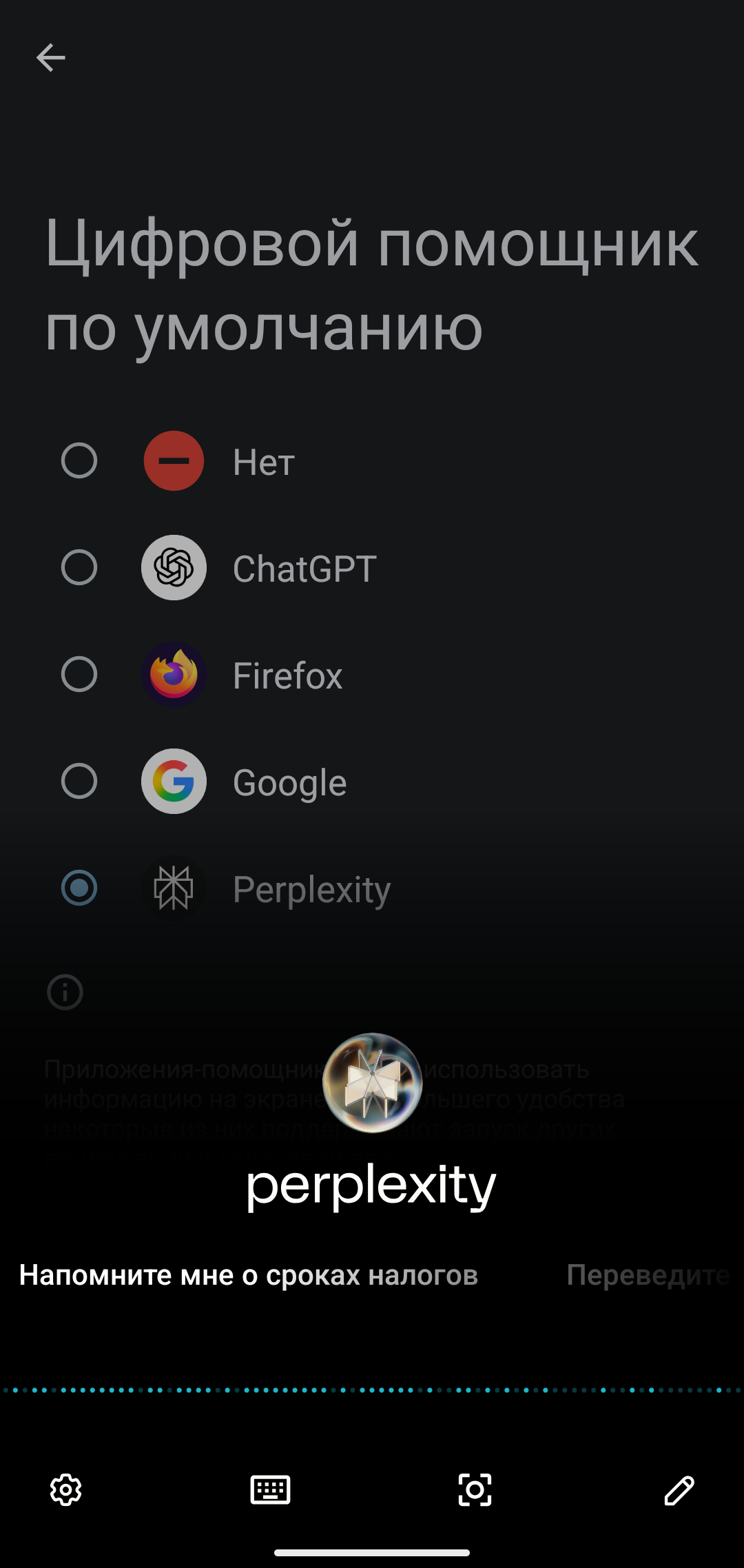Open the screen capture lens icon
The height and width of the screenshot is (1568, 744).
tap(475, 1490)
